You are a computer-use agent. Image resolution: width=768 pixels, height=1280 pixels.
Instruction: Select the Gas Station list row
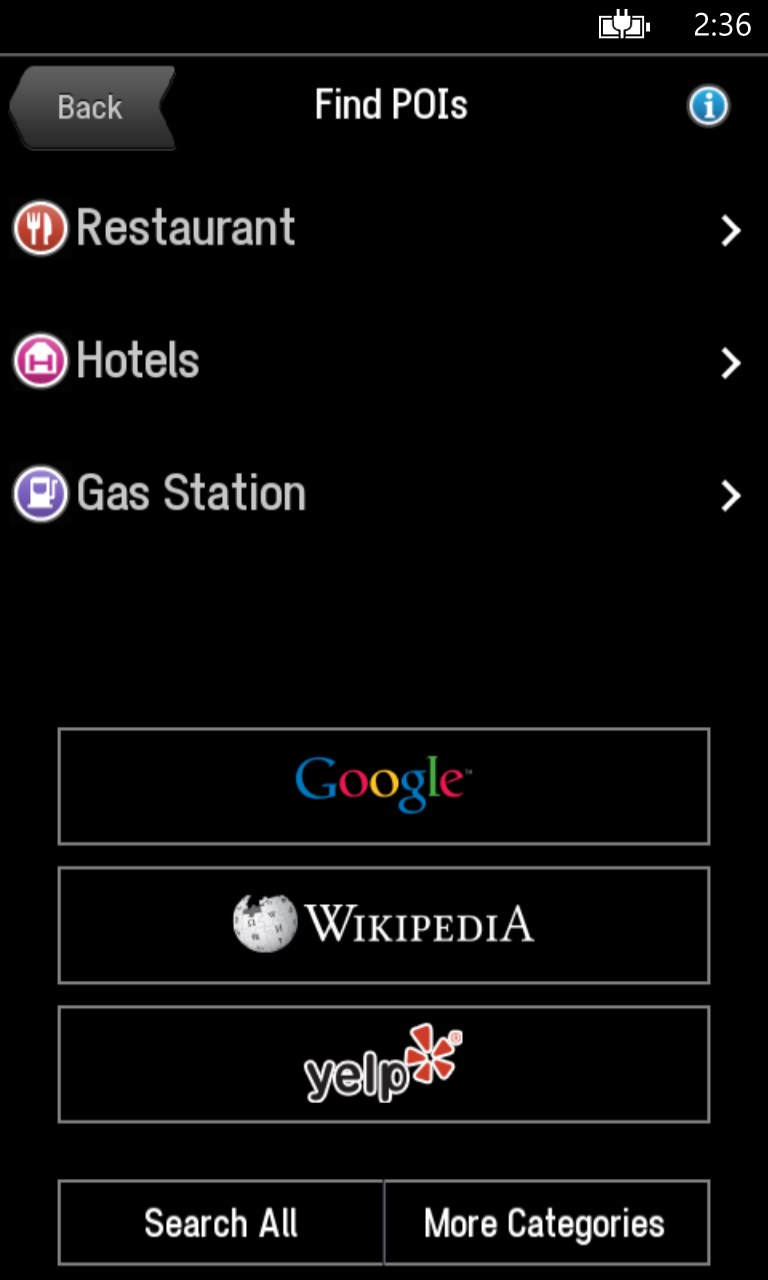tap(300, 492)
